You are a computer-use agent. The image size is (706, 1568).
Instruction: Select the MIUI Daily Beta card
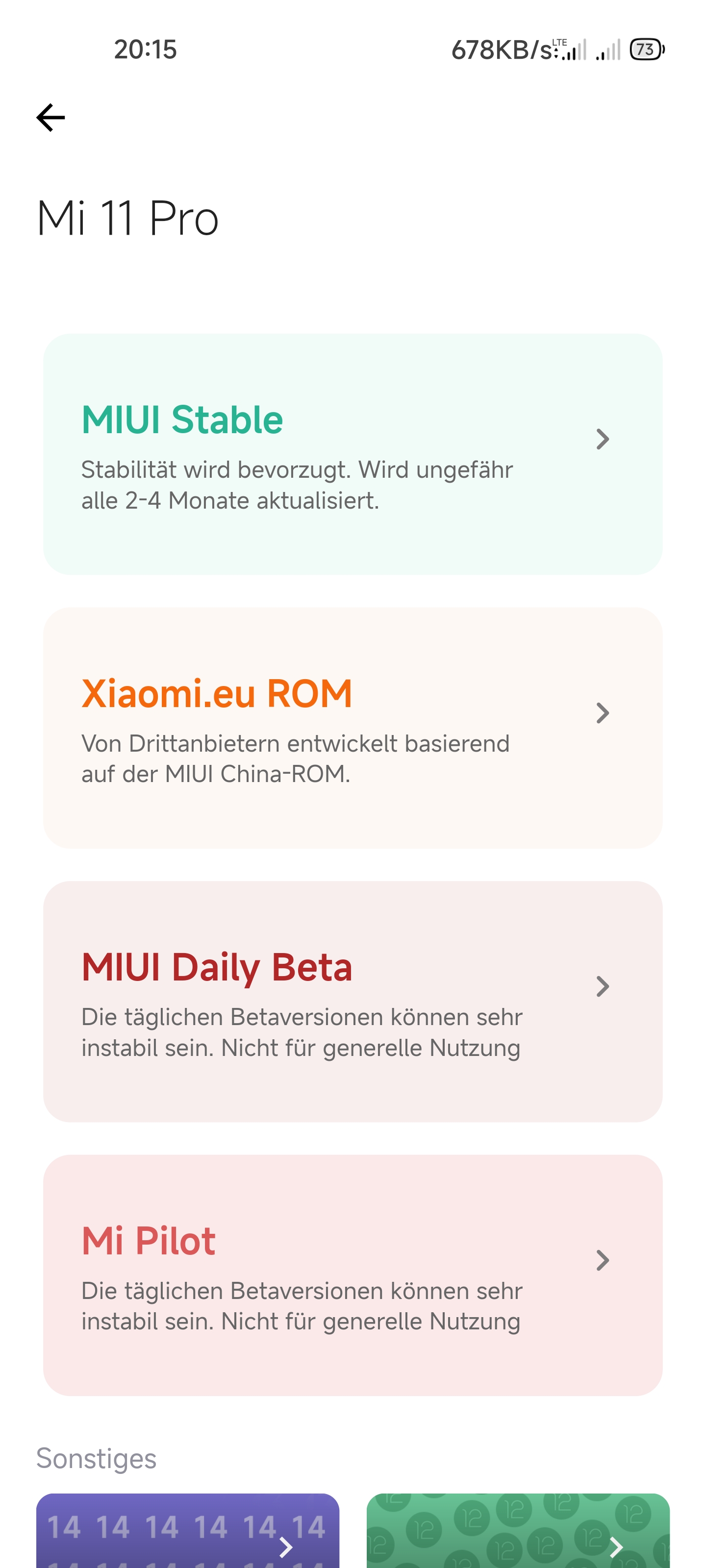click(353, 1001)
